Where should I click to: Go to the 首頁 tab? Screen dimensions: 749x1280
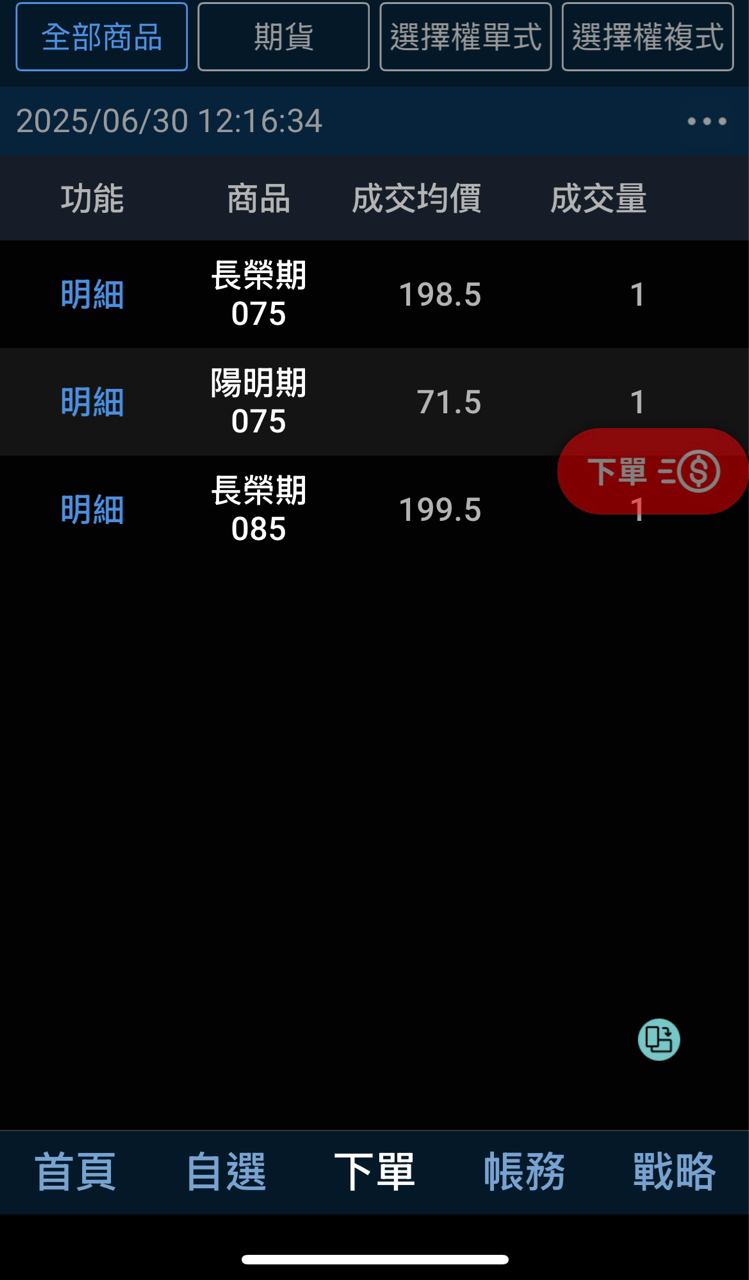(x=75, y=1172)
